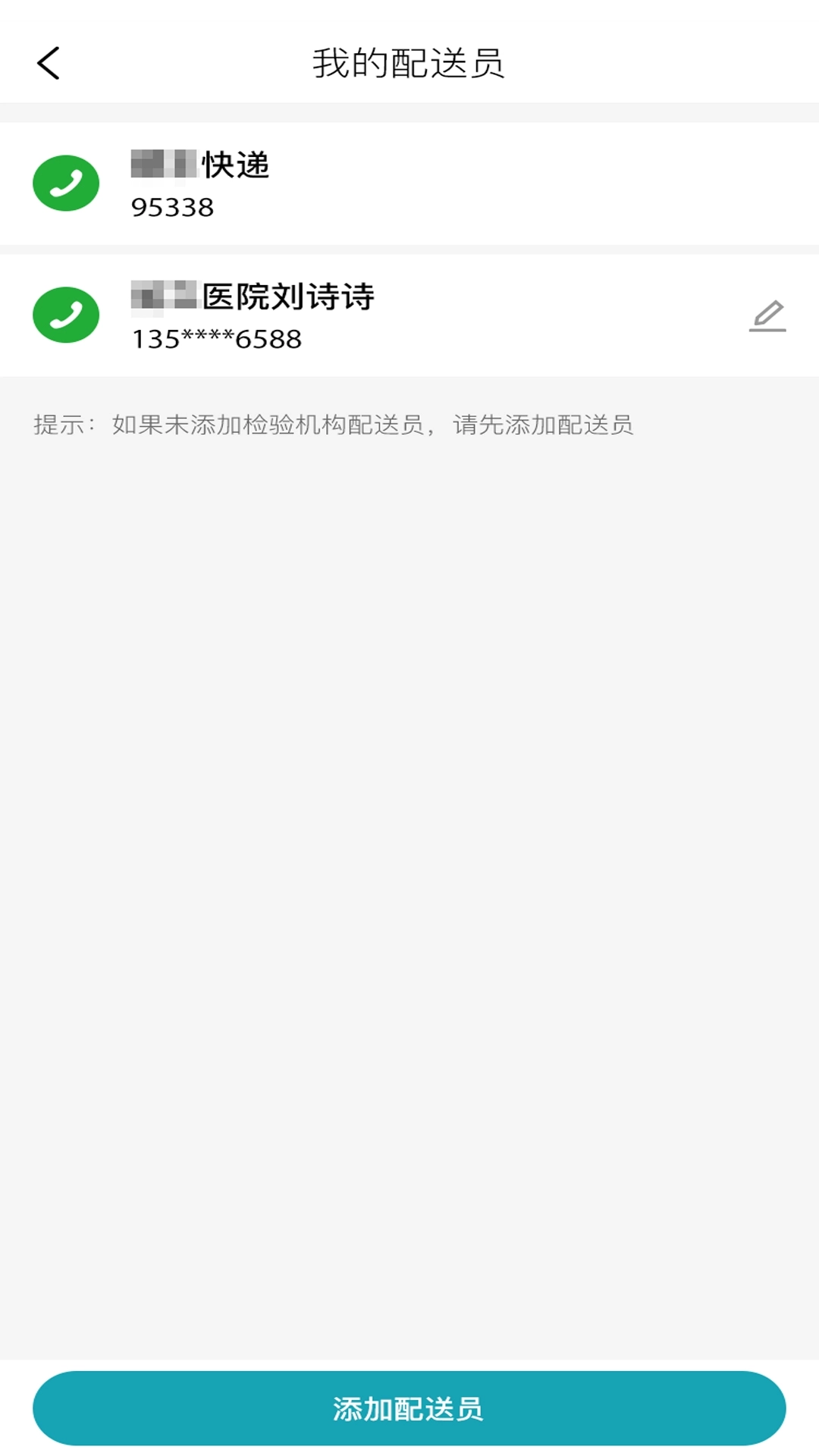Click the 添加配送员 teal button
This screenshot has width=819, height=1456.
409,1407
